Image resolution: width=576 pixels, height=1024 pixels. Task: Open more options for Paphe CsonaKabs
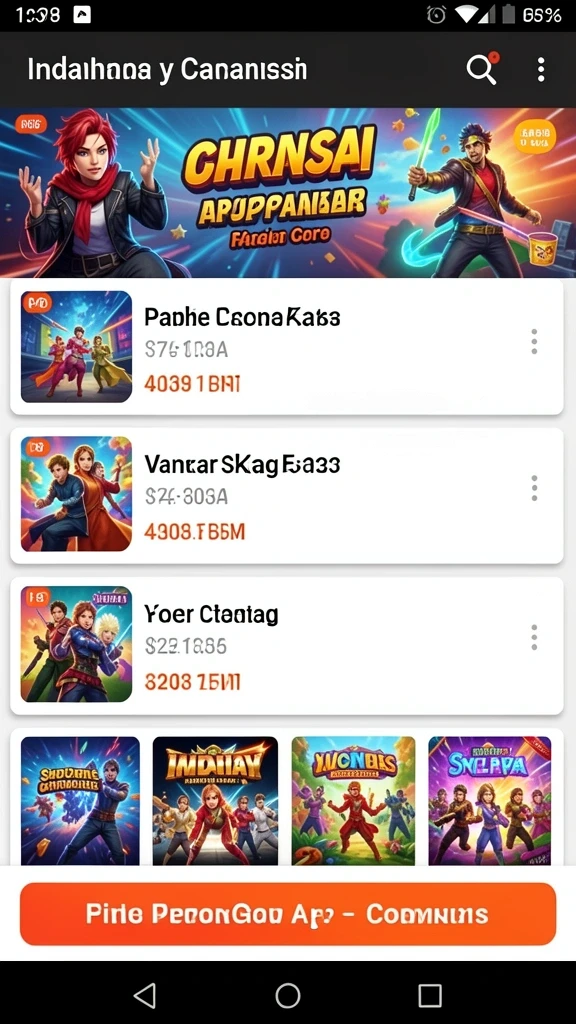point(534,342)
